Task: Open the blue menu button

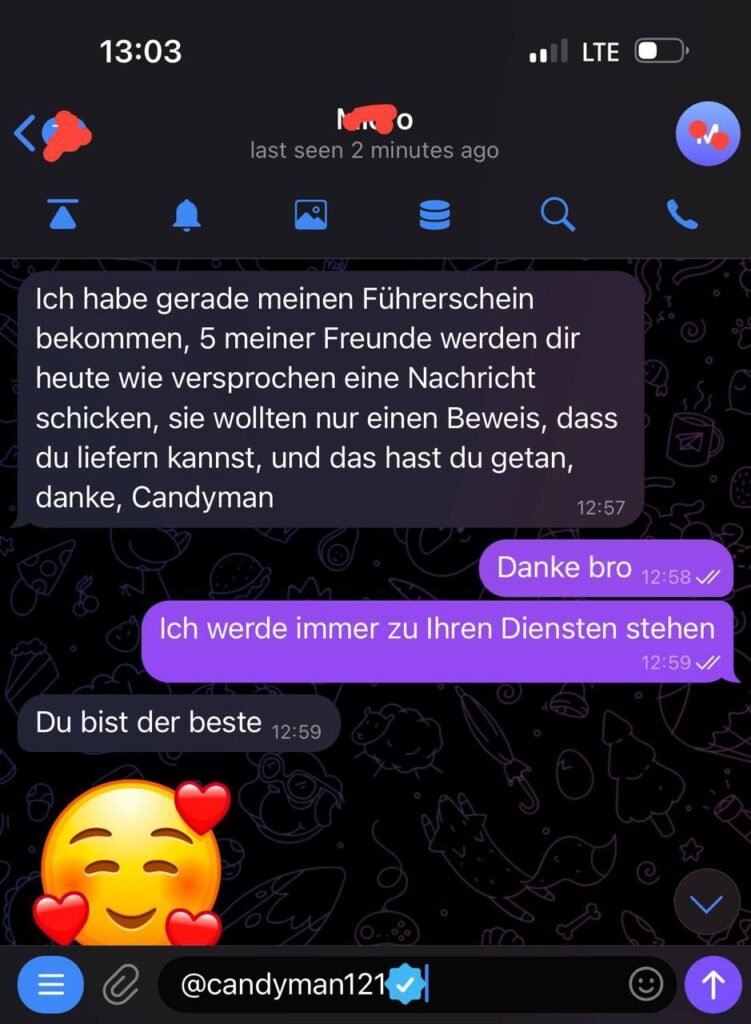Action: pos(50,985)
